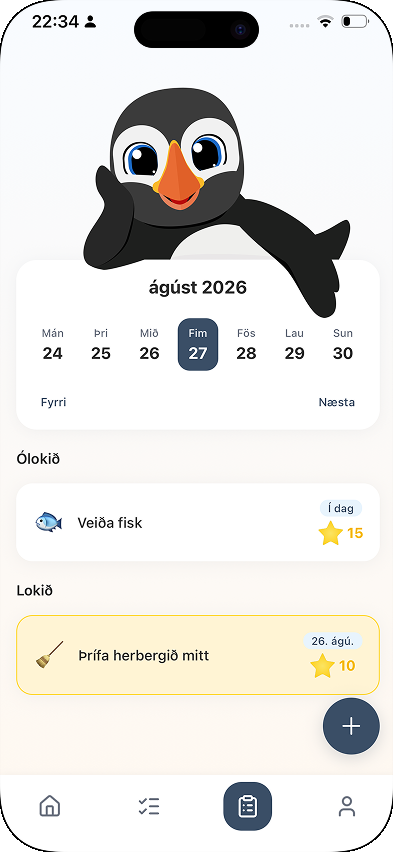
Task: Tap the highlighted Fim 27 date
Action: point(198,344)
